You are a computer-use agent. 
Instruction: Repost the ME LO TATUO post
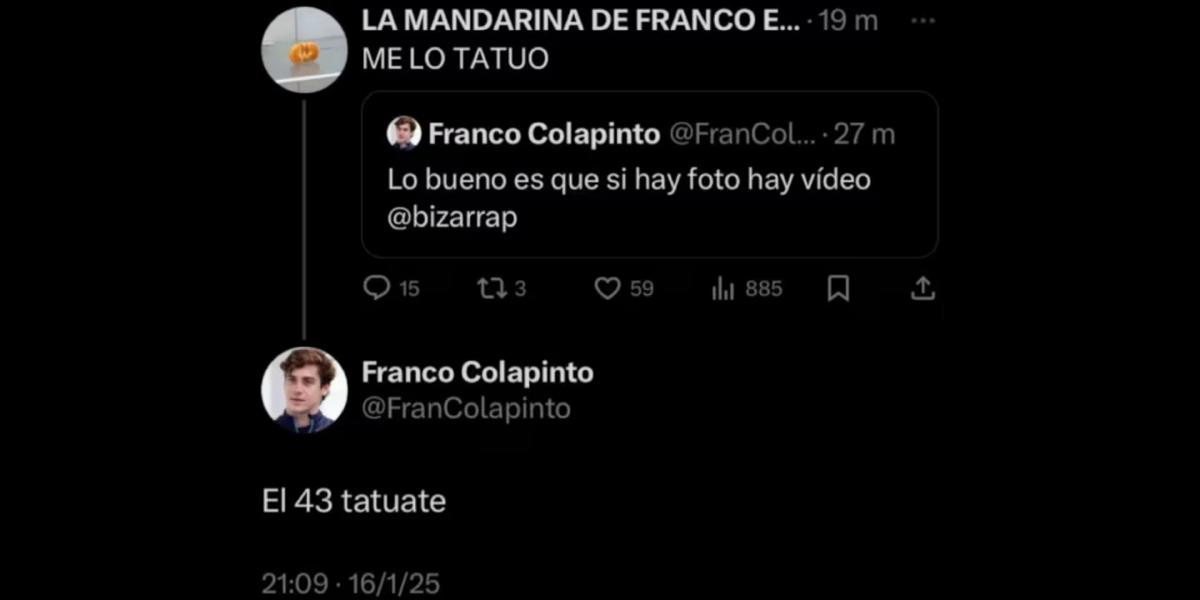(x=492, y=289)
